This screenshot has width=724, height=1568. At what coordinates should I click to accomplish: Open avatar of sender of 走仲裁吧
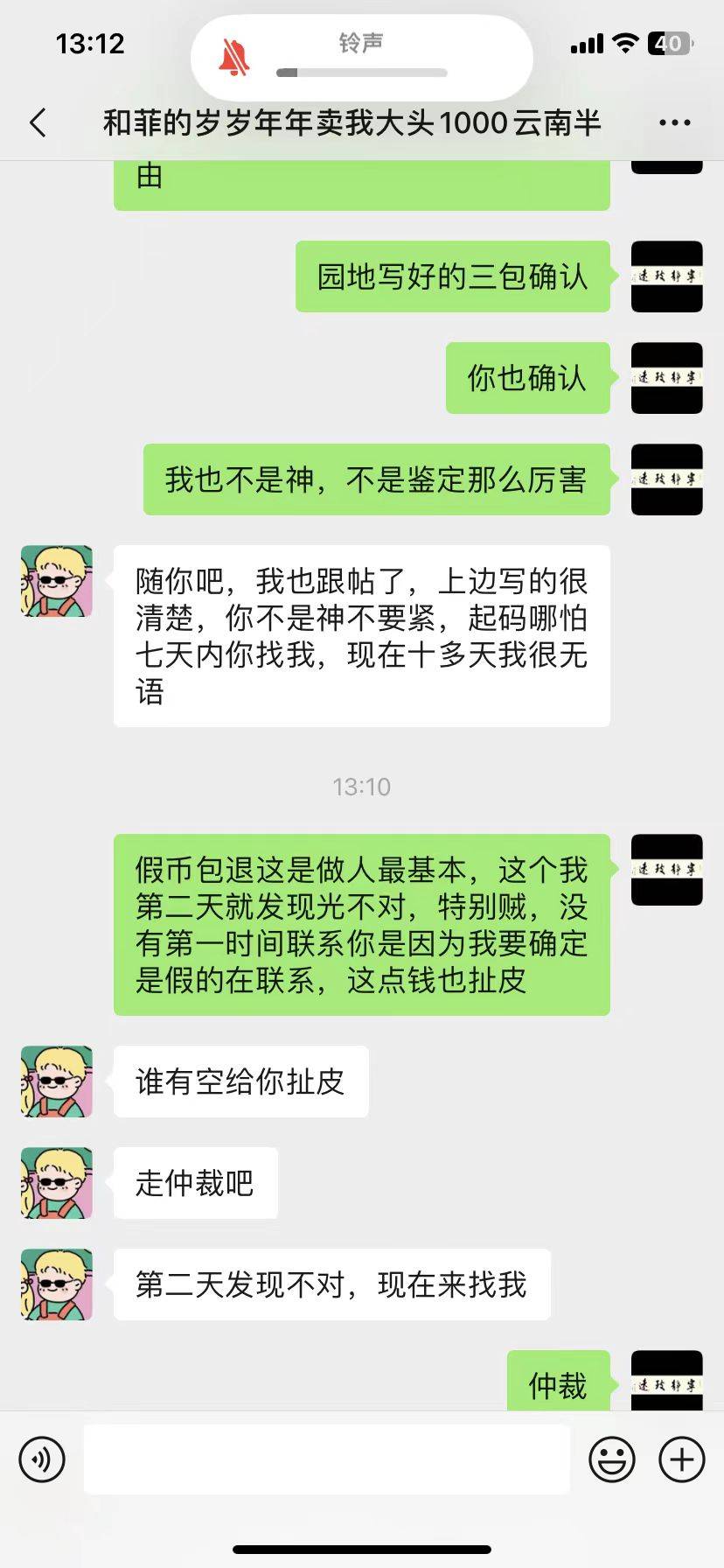click(57, 1183)
